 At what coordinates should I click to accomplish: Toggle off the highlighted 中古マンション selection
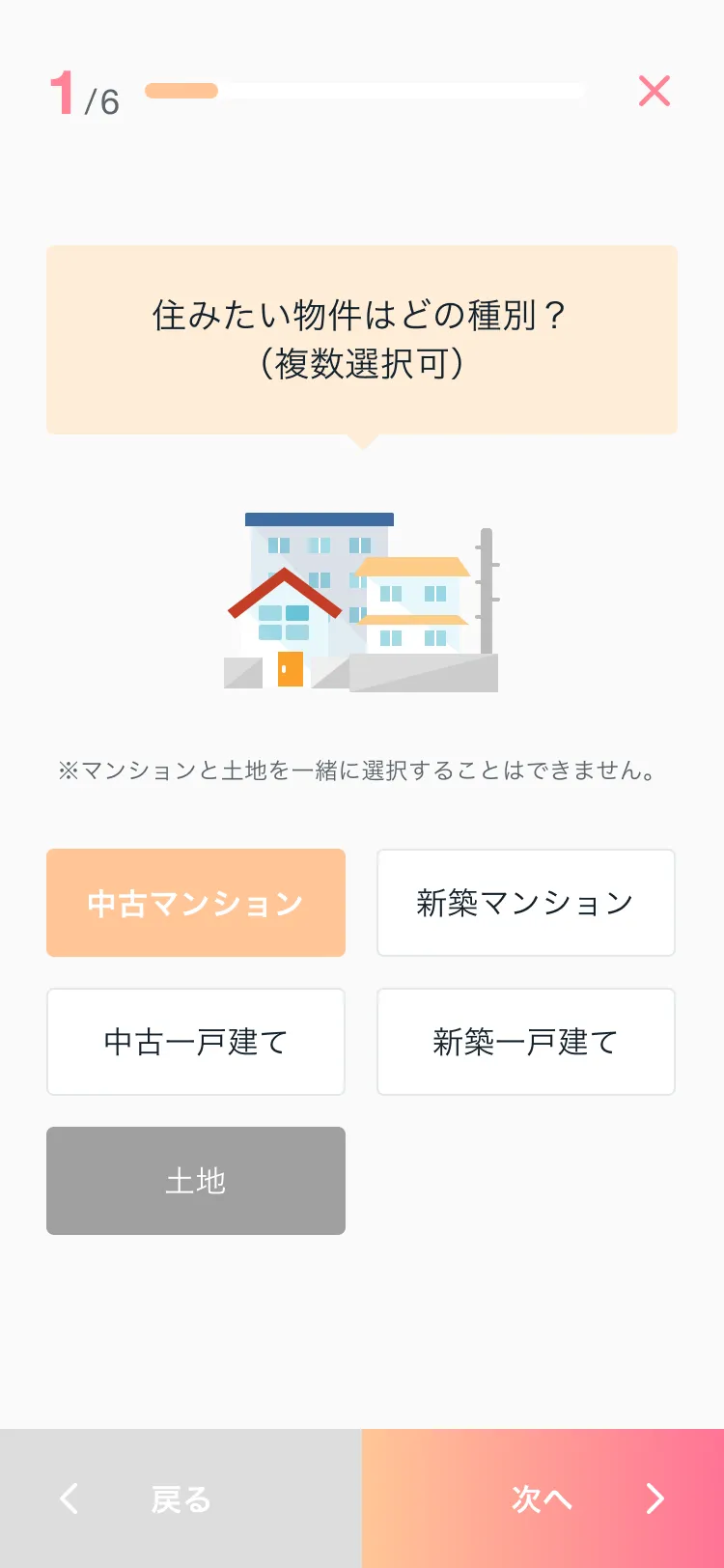(196, 902)
